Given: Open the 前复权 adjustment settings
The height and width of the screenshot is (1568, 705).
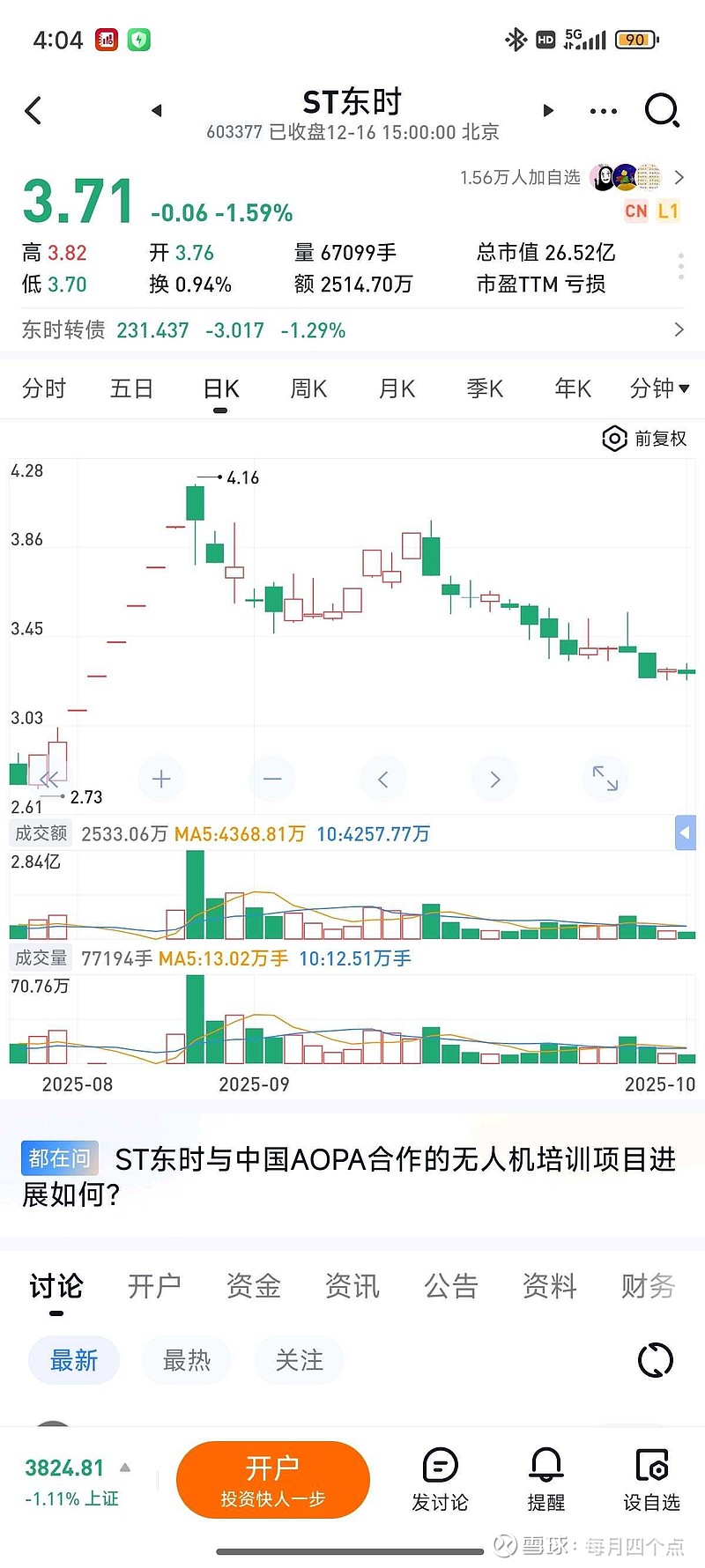Looking at the screenshot, I should pyautogui.click(x=644, y=438).
